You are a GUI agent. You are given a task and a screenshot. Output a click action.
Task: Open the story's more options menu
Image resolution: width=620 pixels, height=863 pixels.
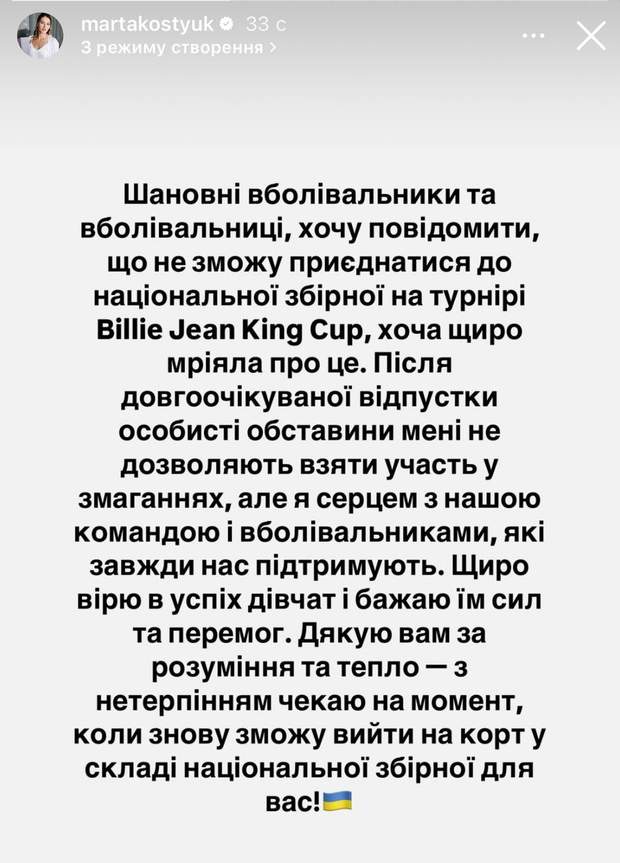[x=534, y=37]
